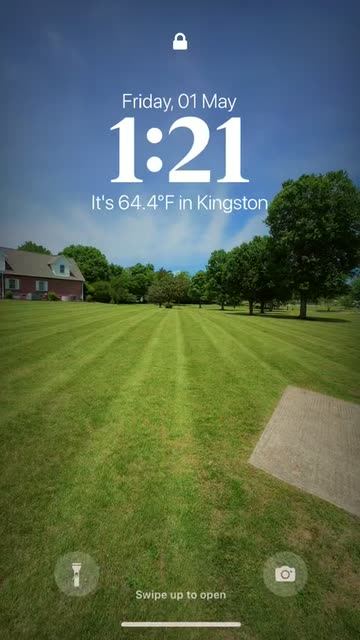
Task: Tap the weather widget for Kingston
Action: click(x=180, y=203)
